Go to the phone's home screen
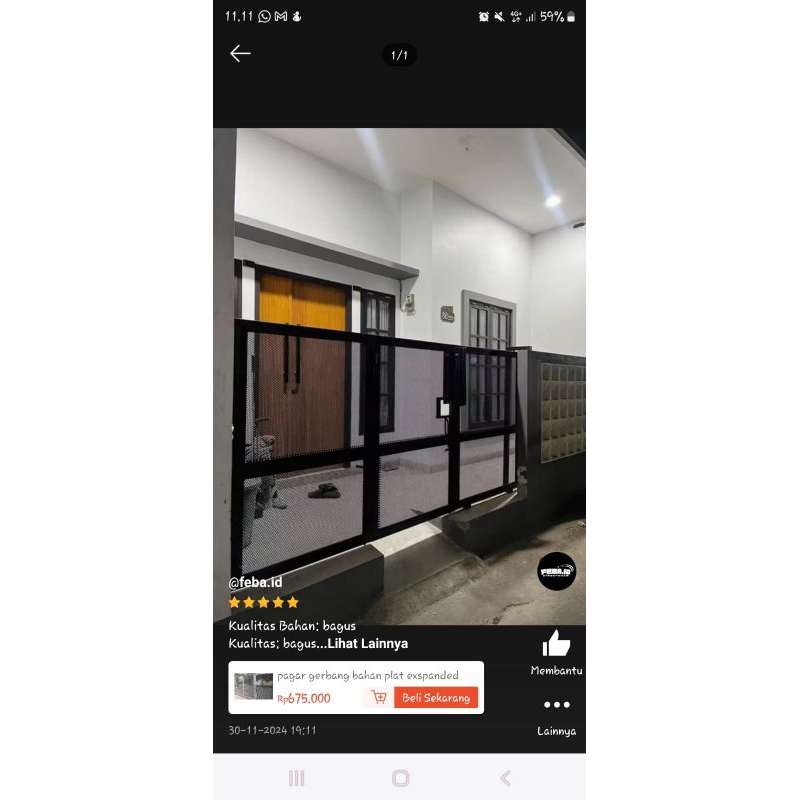 400,778
